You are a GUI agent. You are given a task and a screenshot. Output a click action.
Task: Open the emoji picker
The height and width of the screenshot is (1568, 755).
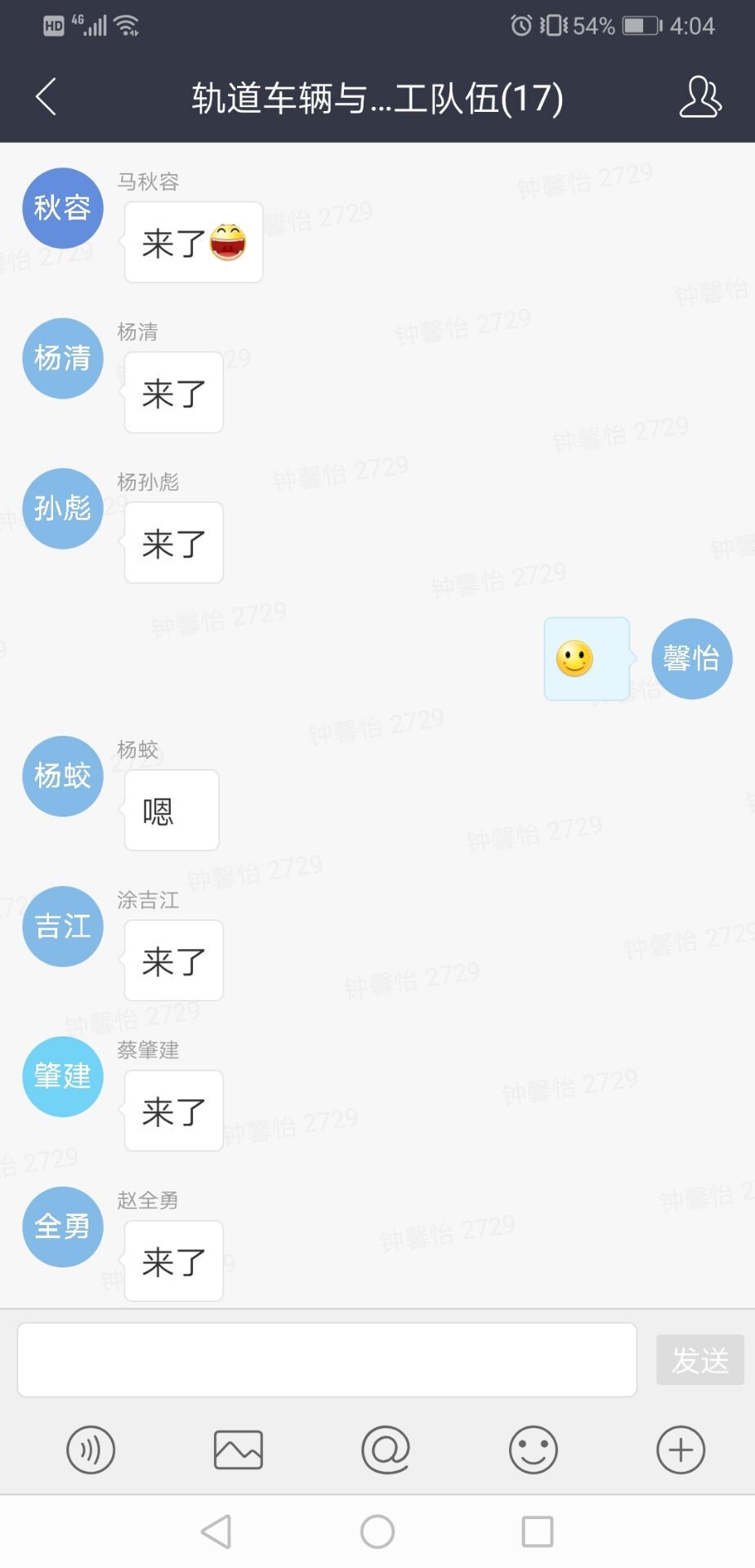[533, 1450]
